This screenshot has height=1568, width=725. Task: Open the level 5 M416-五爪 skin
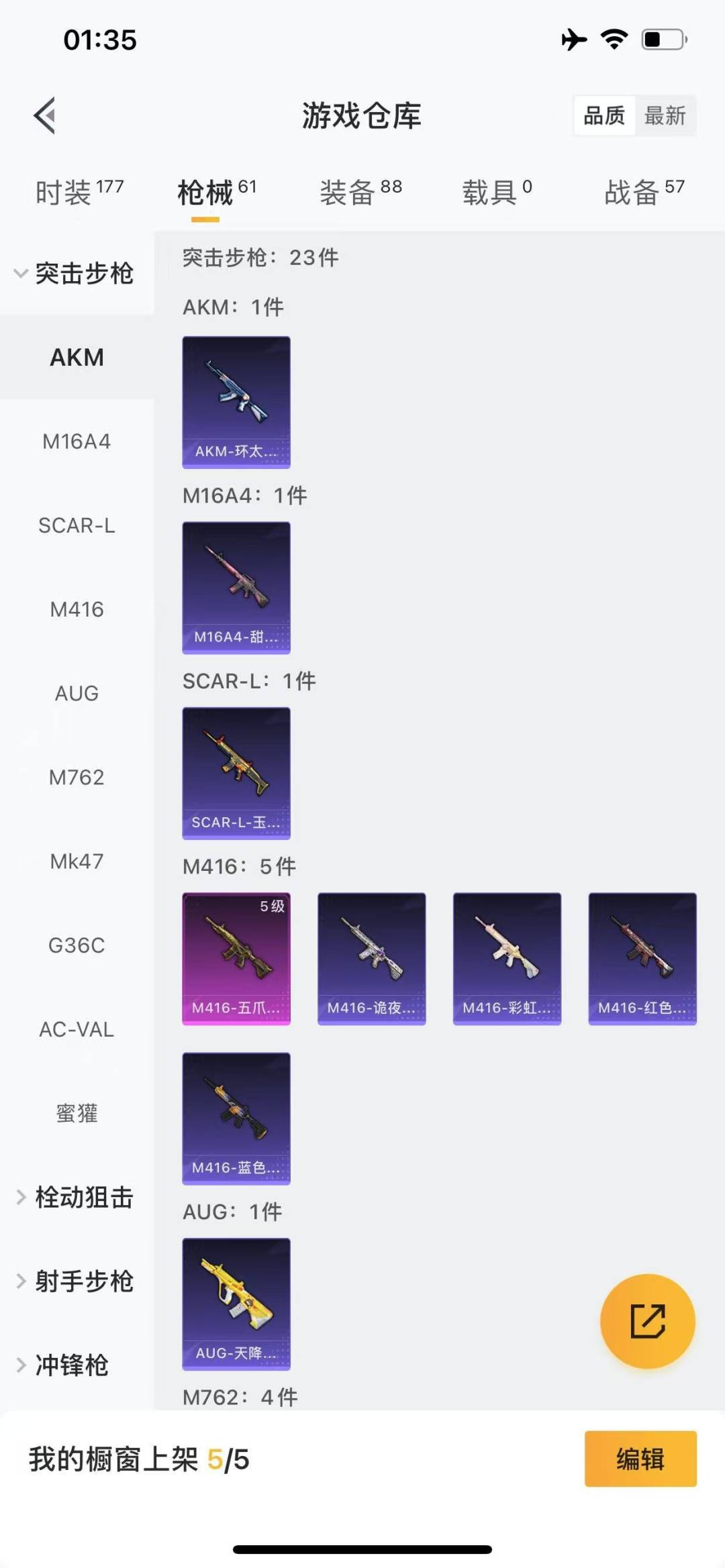pyautogui.click(x=236, y=958)
